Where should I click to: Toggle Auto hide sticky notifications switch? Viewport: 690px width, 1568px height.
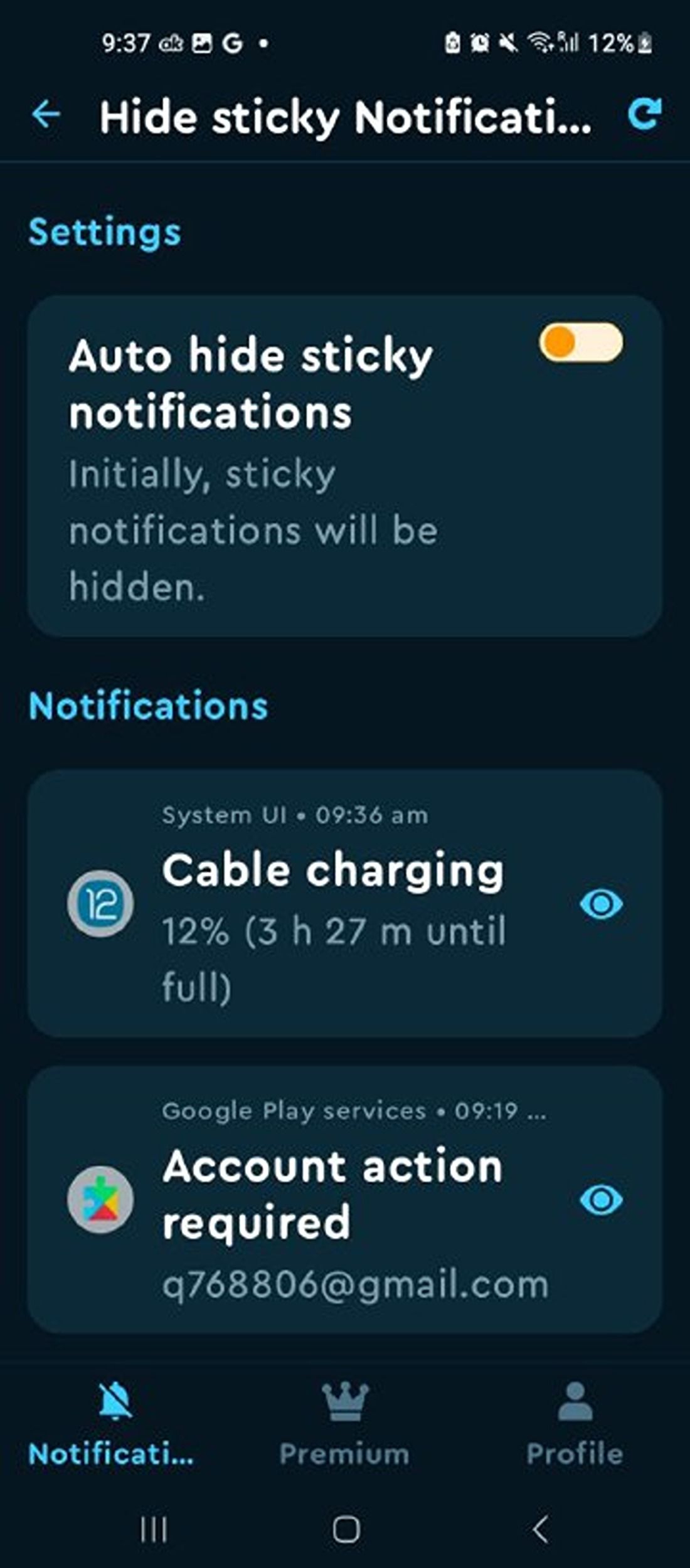(581, 342)
